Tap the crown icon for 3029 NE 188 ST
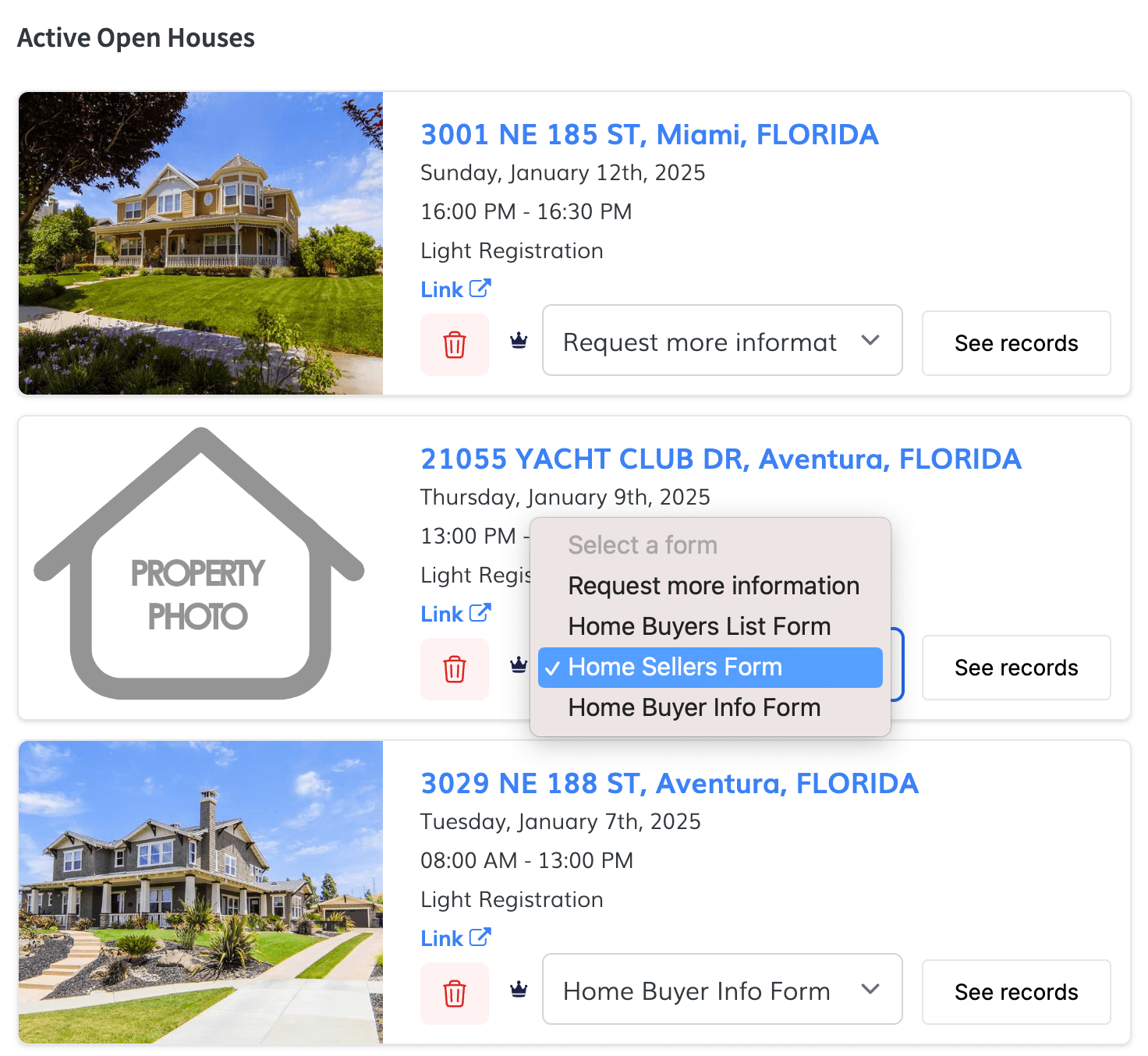The image size is (1148, 1056). (x=519, y=990)
